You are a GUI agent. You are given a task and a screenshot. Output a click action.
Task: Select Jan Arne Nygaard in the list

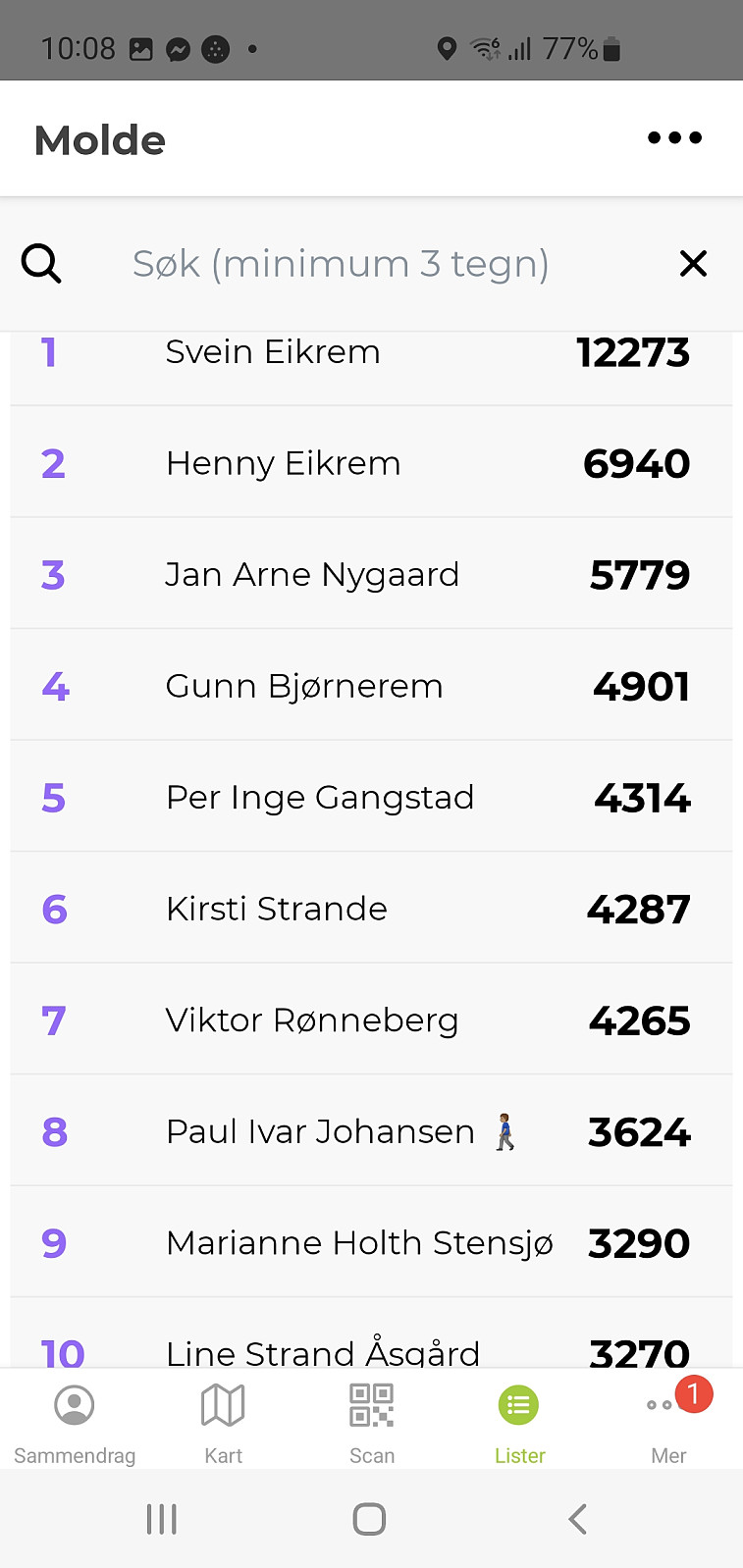pos(371,574)
